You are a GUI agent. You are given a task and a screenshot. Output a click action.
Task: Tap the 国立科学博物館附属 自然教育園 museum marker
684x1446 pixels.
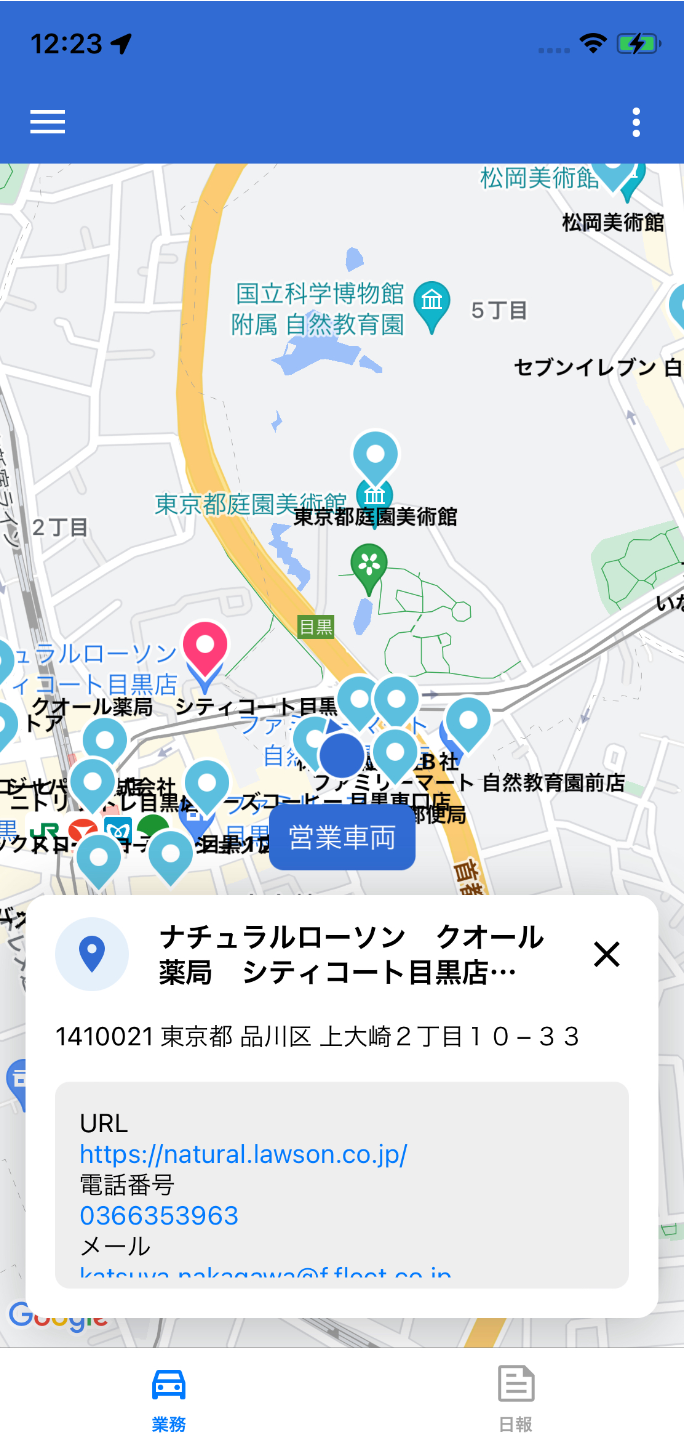point(432,301)
